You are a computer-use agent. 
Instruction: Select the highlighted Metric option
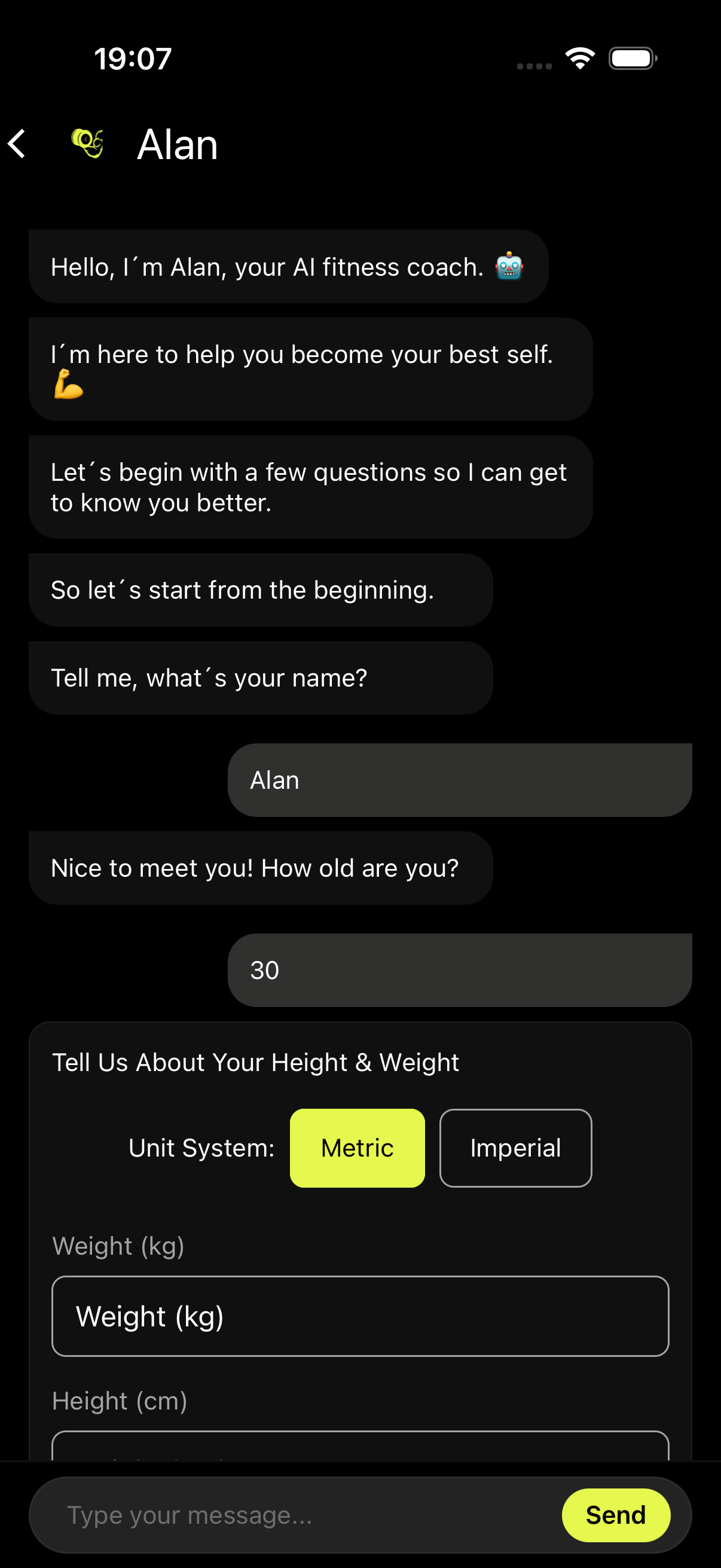tap(356, 1148)
